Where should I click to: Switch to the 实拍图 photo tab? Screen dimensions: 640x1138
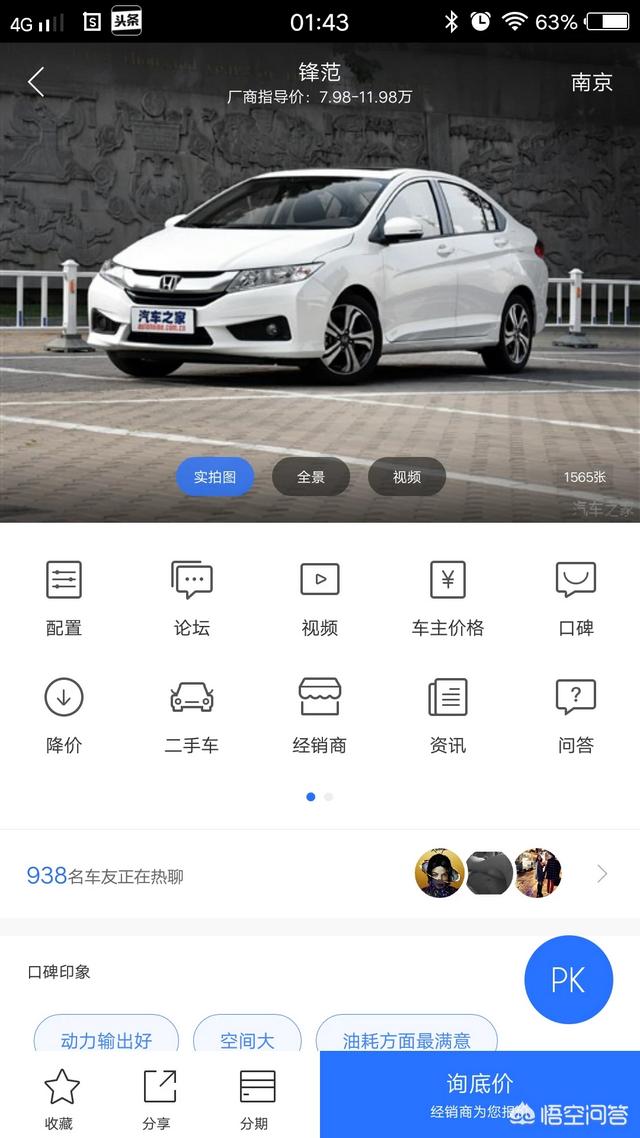coord(215,477)
